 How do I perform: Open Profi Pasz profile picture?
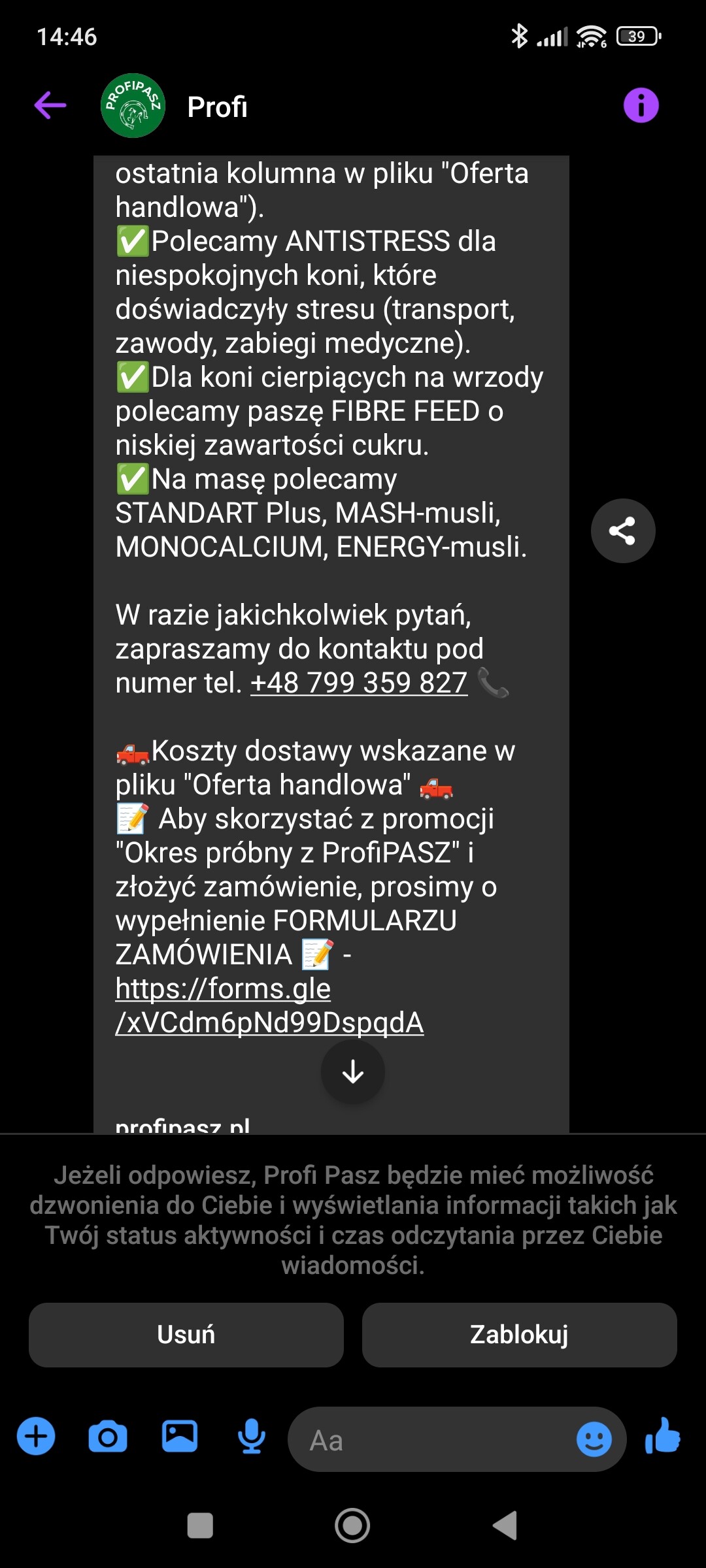click(x=133, y=105)
